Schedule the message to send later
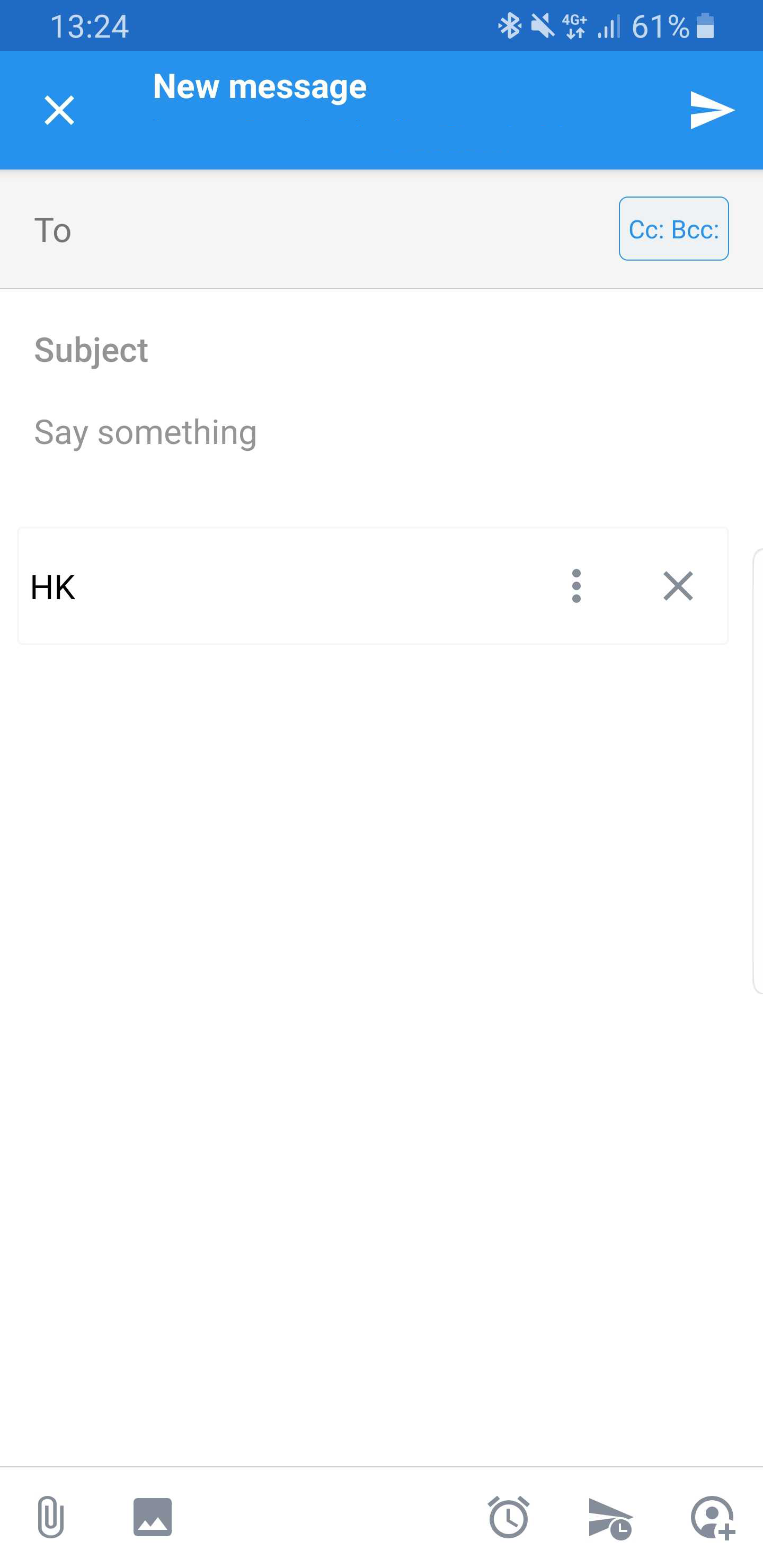Viewport: 763px width, 1568px height. click(x=610, y=1518)
